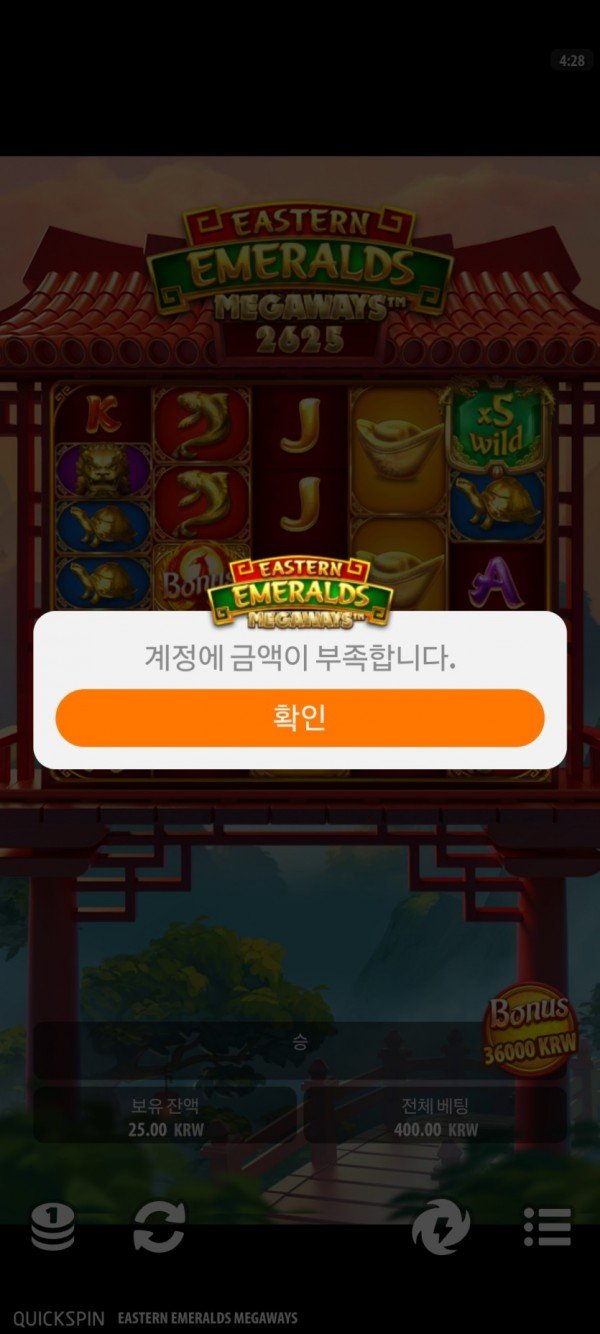This screenshot has height=1334, width=600.
Task: Confirm the insufficient balance dialog with 확인
Action: pos(300,718)
